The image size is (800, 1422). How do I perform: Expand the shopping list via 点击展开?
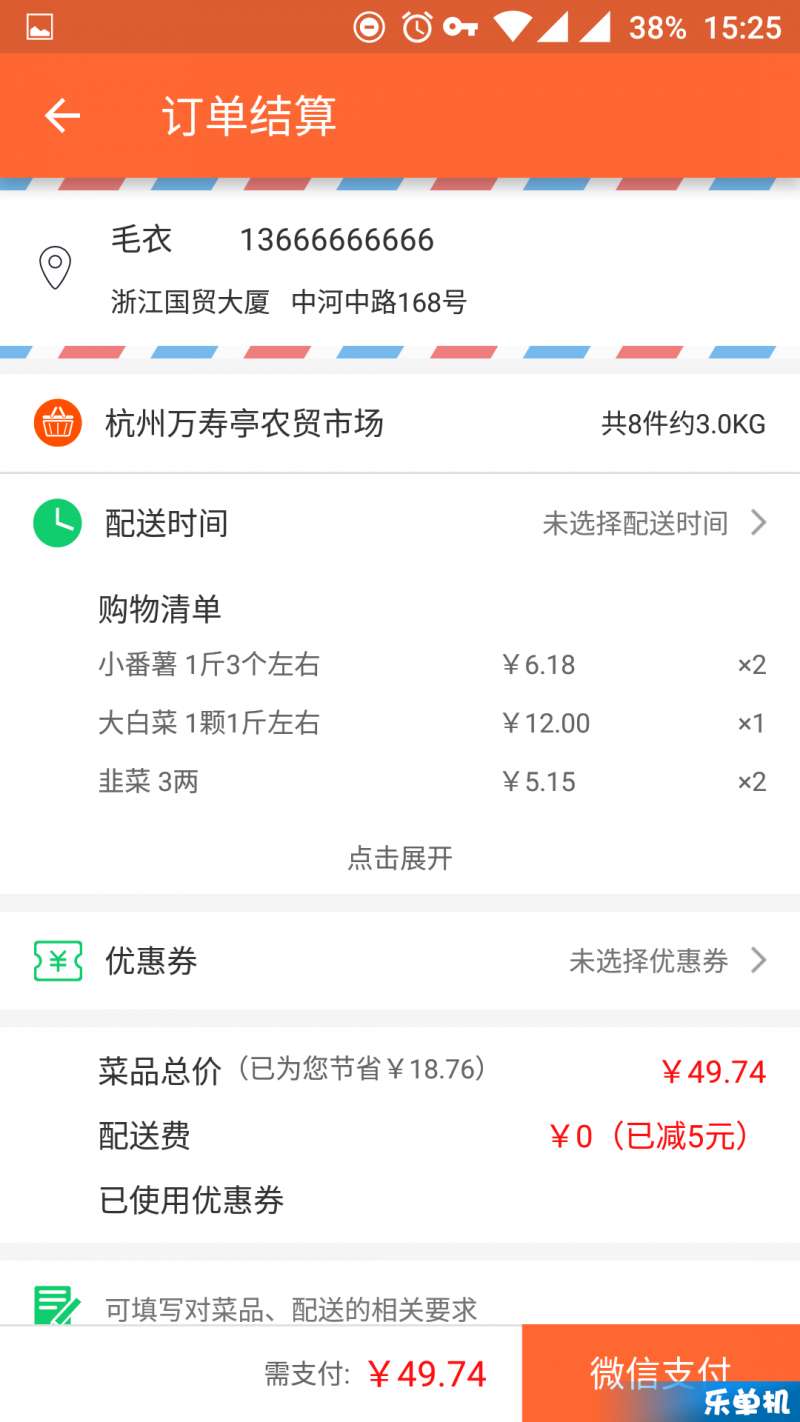(x=400, y=858)
